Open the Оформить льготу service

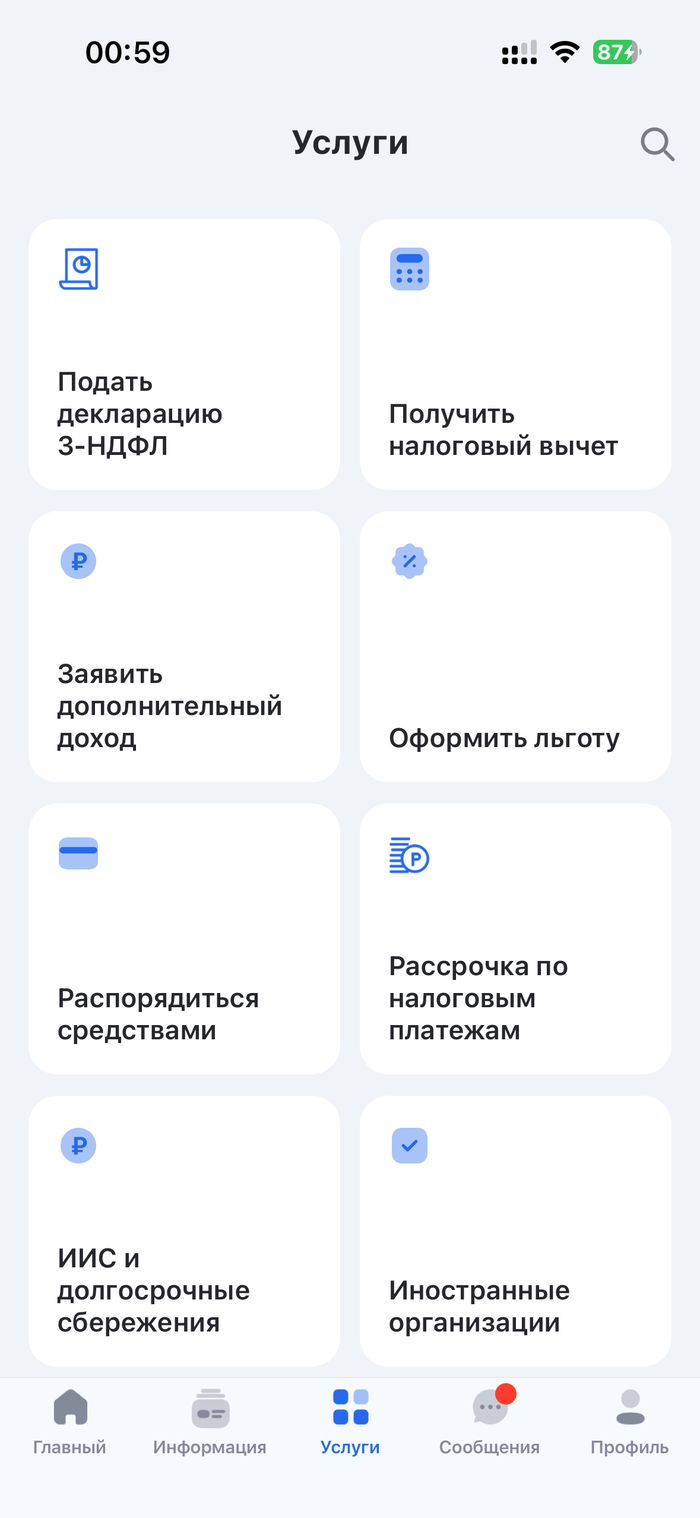(515, 647)
